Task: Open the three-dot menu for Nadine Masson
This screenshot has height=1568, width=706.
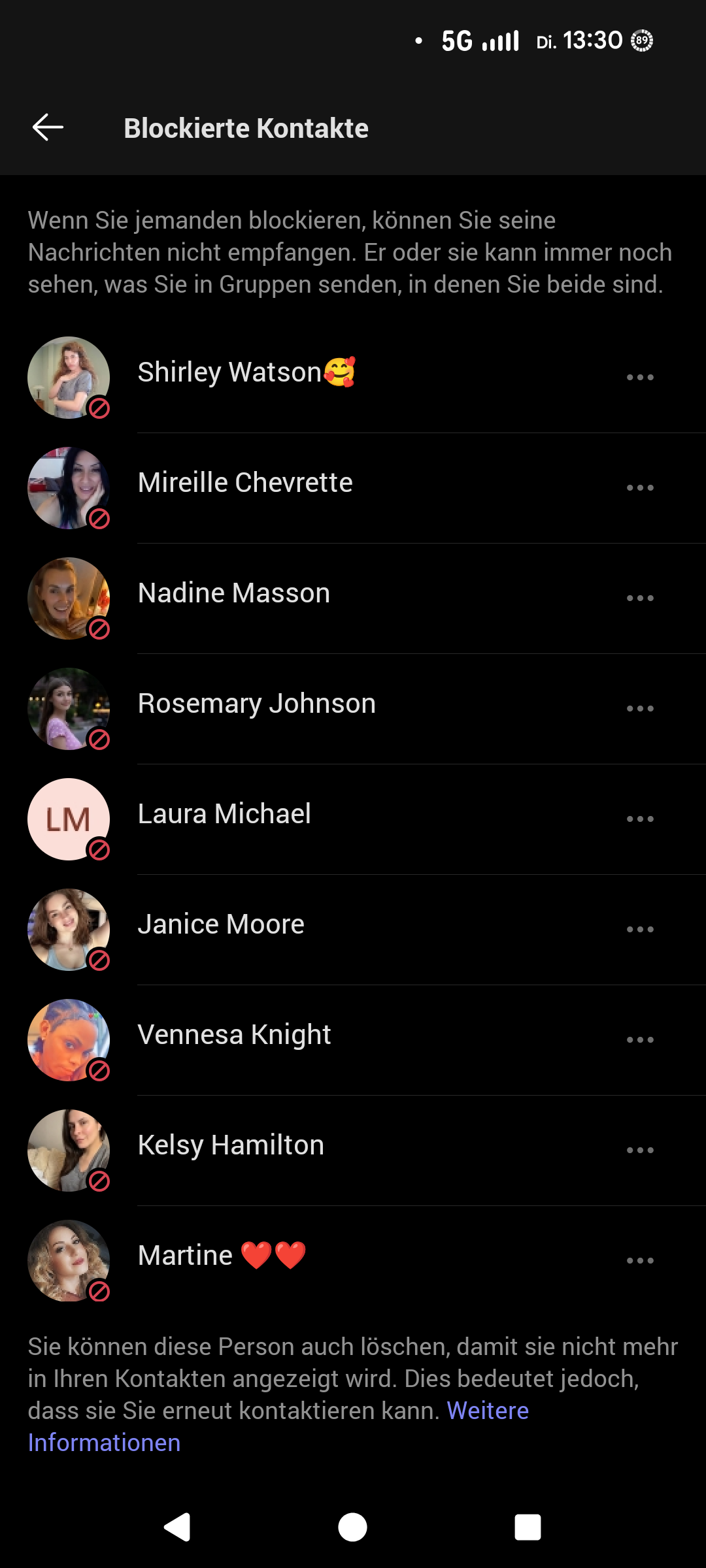Action: coord(639,598)
